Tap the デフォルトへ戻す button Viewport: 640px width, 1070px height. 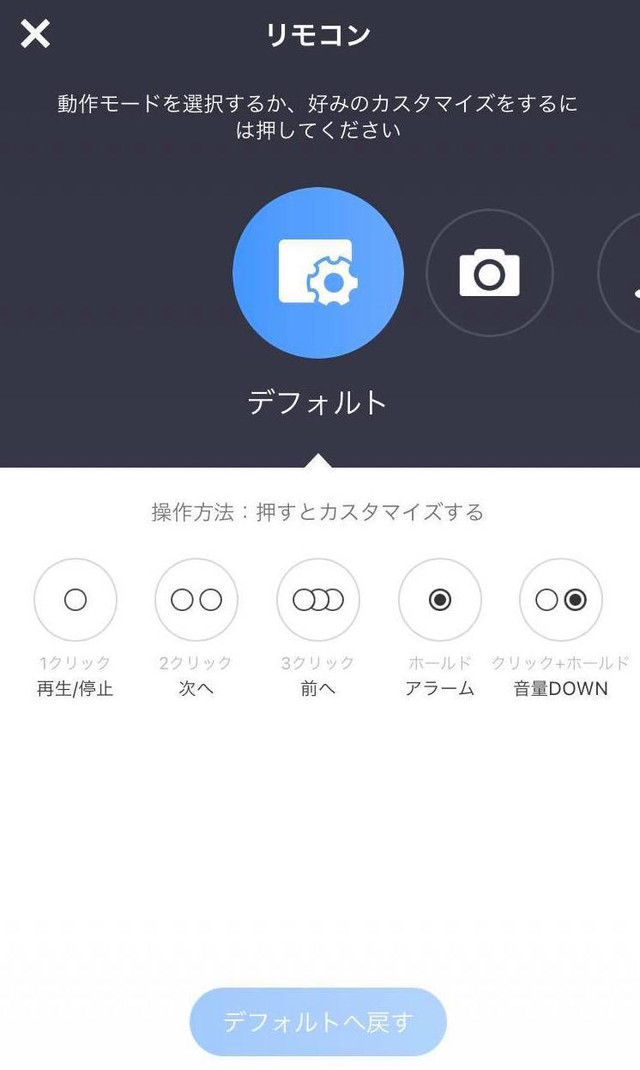[x=318, y=1022]
